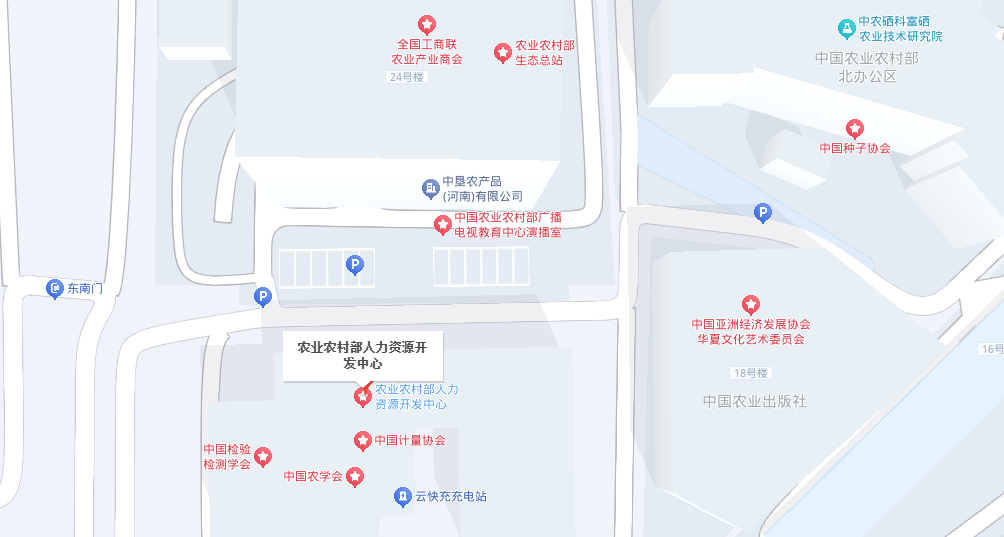Screen dimensions: 1004x537
Task: Select the 云快充充电站 charging station
Action: (x=402, y=497)
